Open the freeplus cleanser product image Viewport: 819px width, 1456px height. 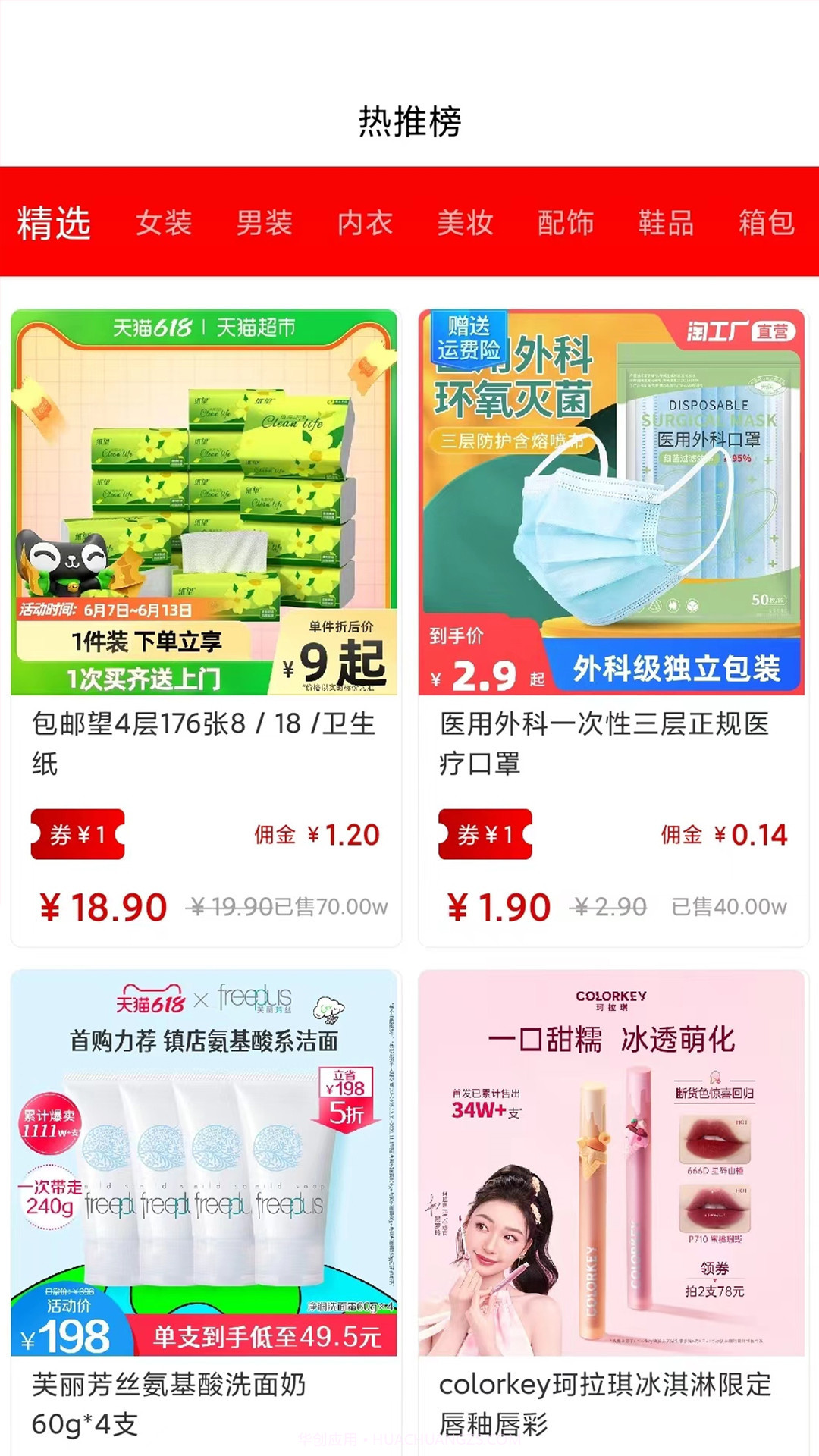(206, 1160)
